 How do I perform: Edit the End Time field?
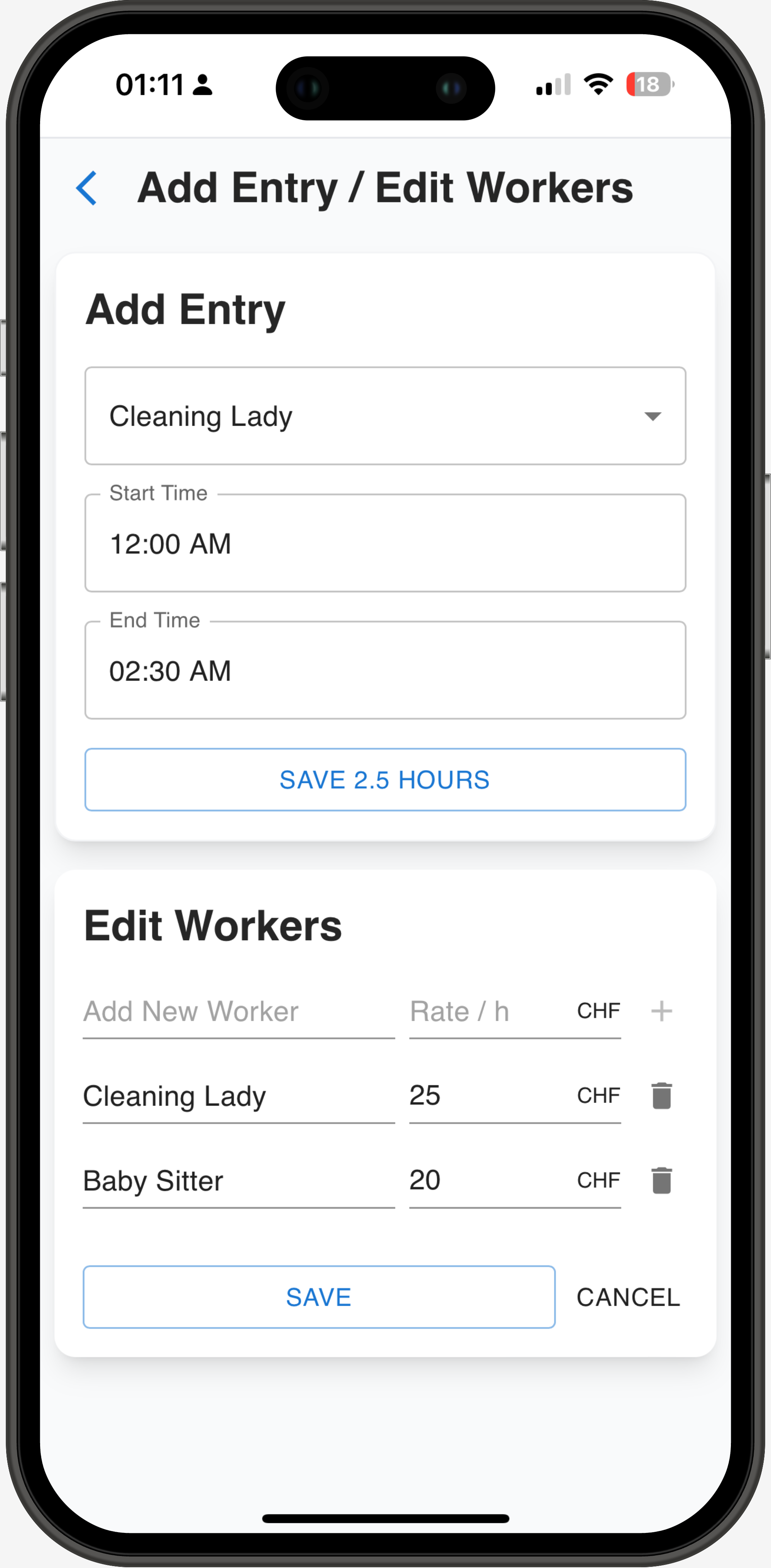point(385,671)
